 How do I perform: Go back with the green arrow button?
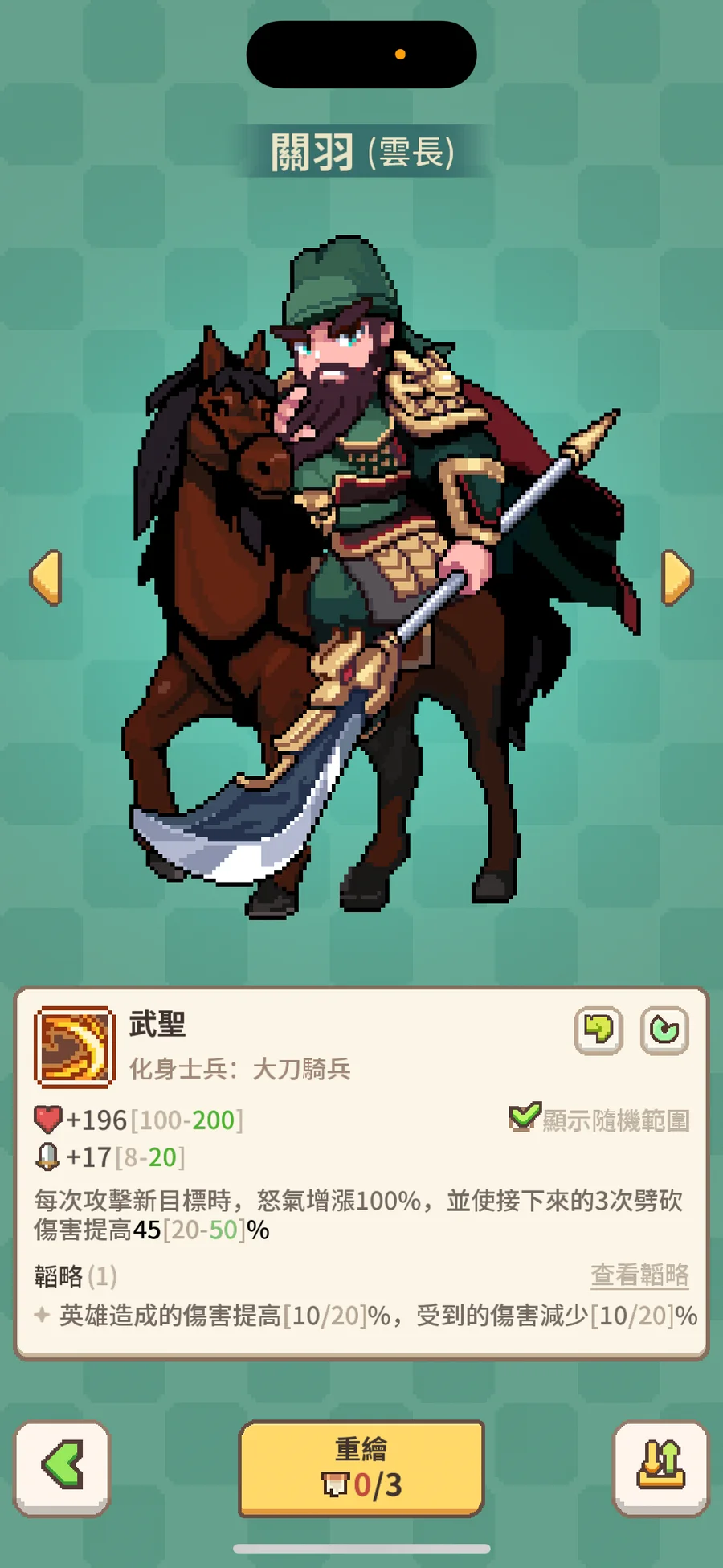tap(62, 1468)
